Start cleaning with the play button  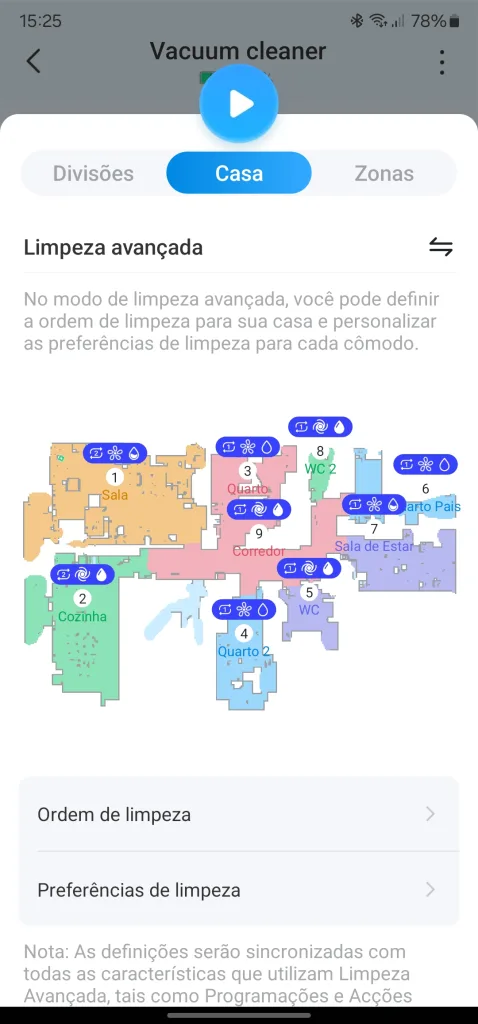239,104
